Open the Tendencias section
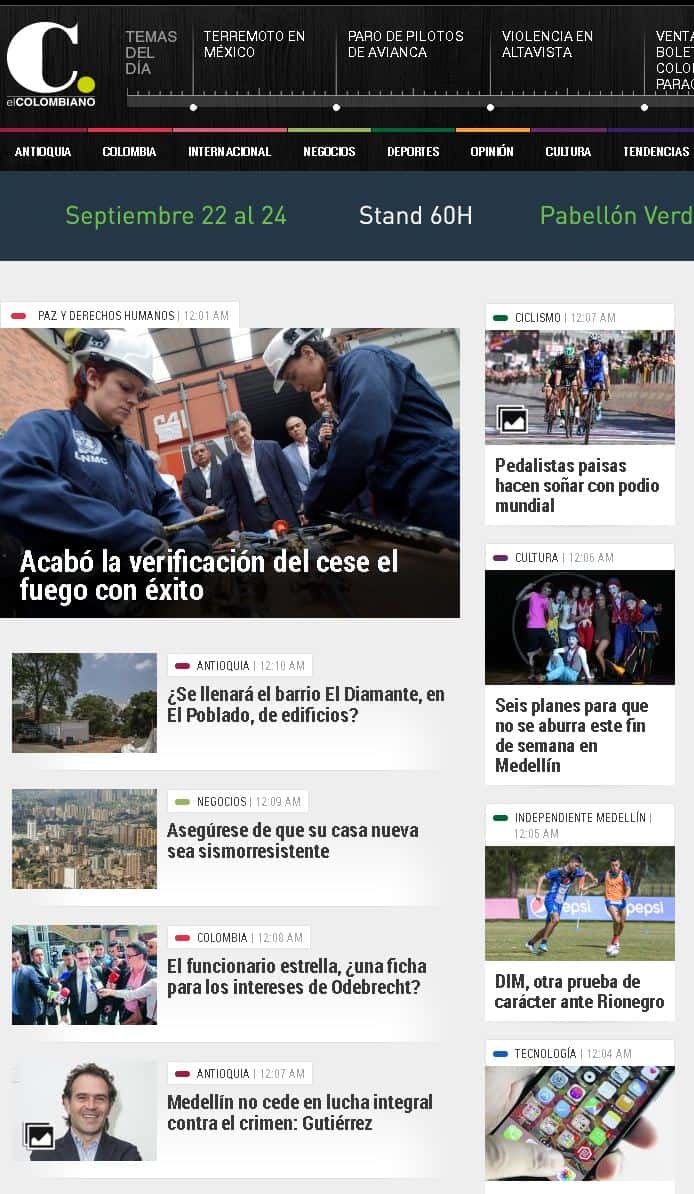The width and height of the screenshot is (694, 1194). 656,152
